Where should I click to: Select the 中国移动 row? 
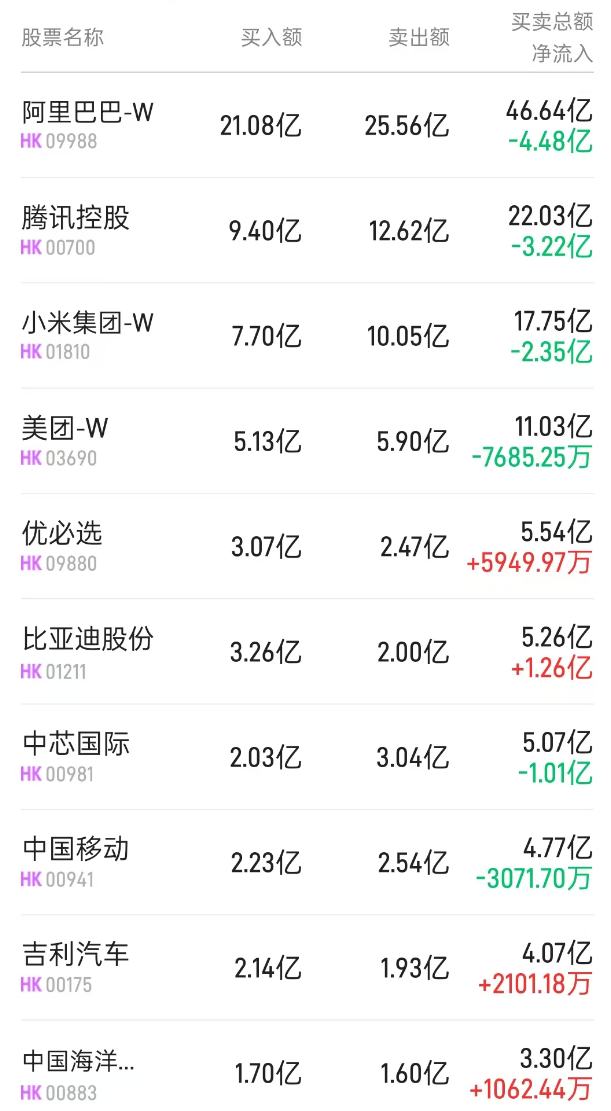(306, 862)
